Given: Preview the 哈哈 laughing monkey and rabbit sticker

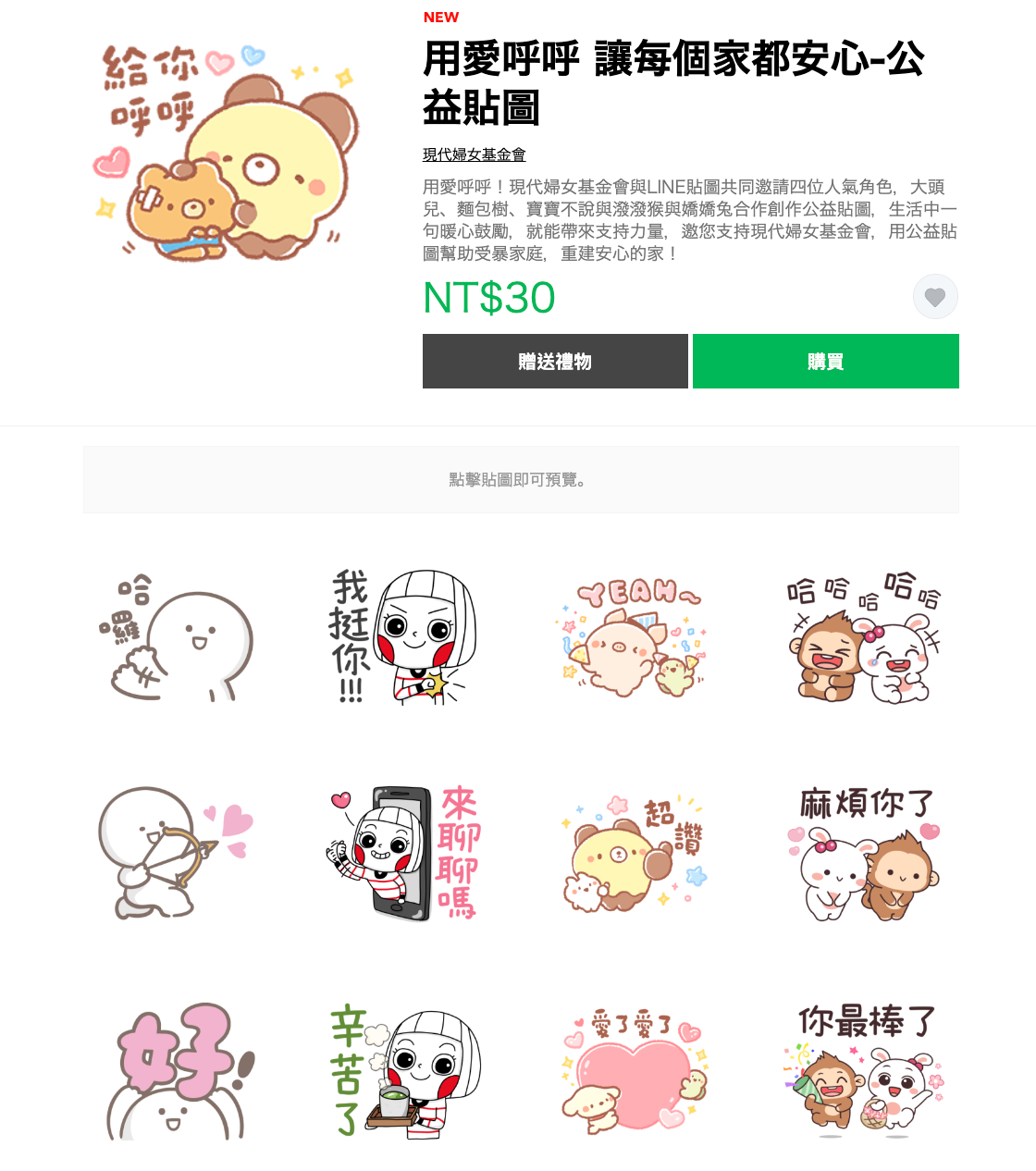Looking at the screenshot, I should pos(864,638).
